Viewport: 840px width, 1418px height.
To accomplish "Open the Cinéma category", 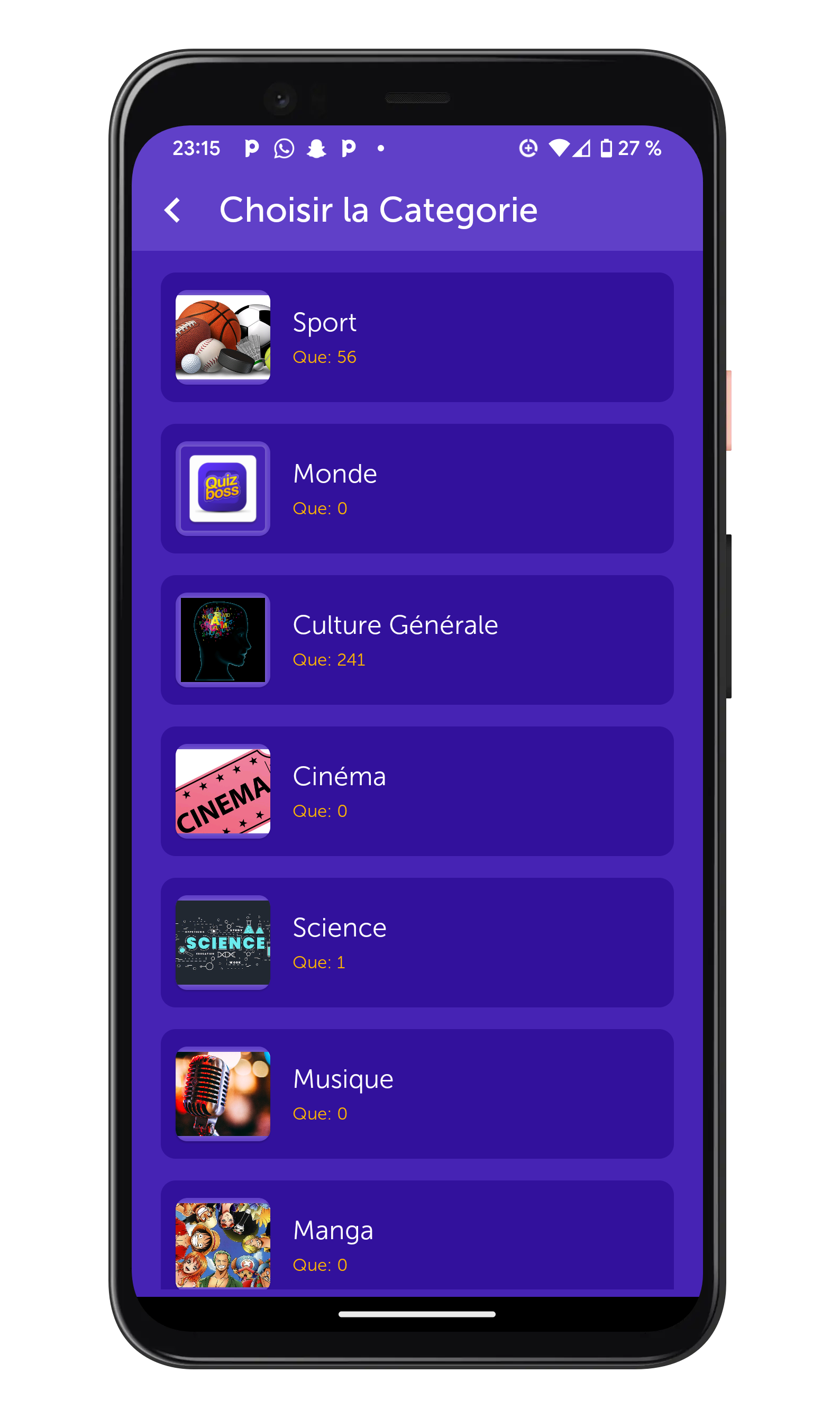I will pyautogui.click(x=417, y=792).
